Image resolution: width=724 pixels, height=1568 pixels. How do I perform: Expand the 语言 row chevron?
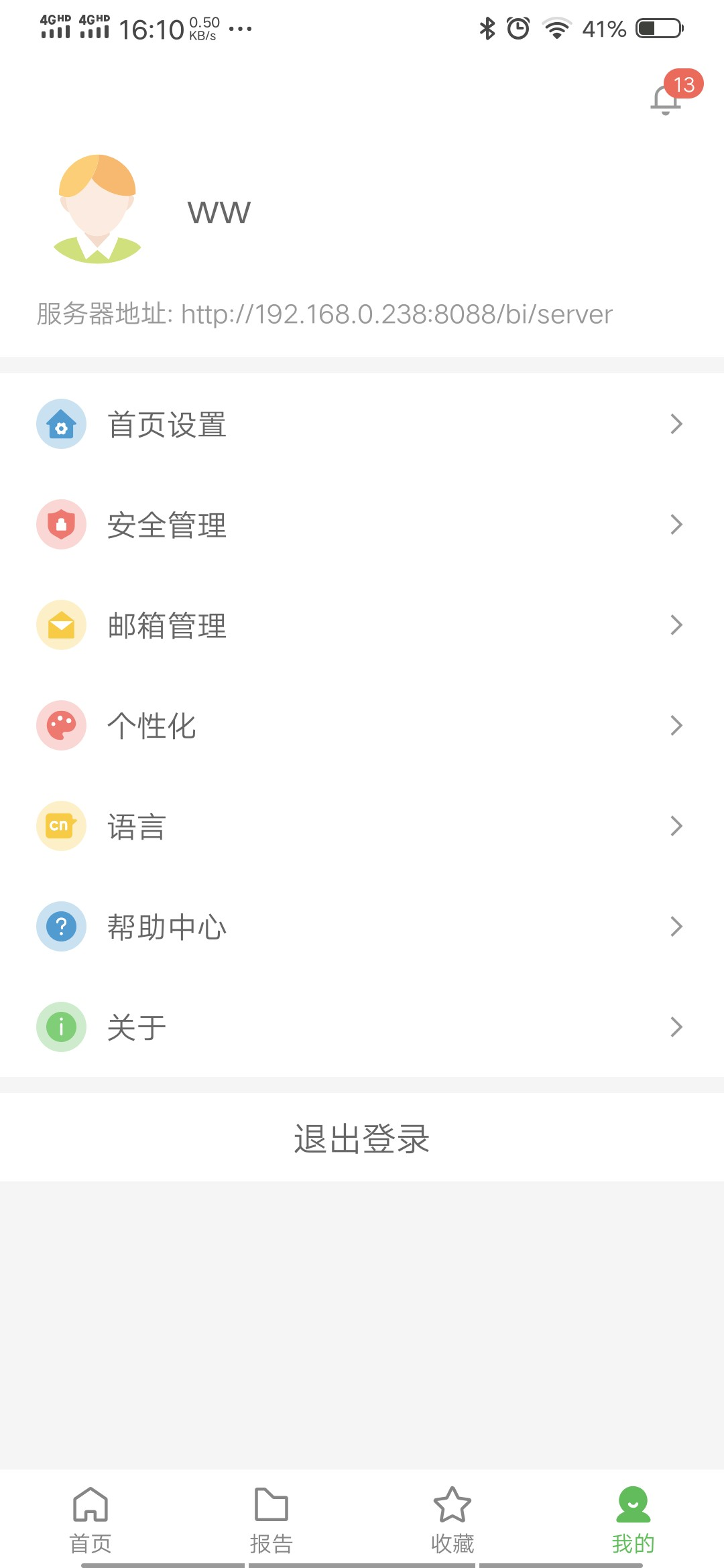pyautogui.click(x=677, y=826)
